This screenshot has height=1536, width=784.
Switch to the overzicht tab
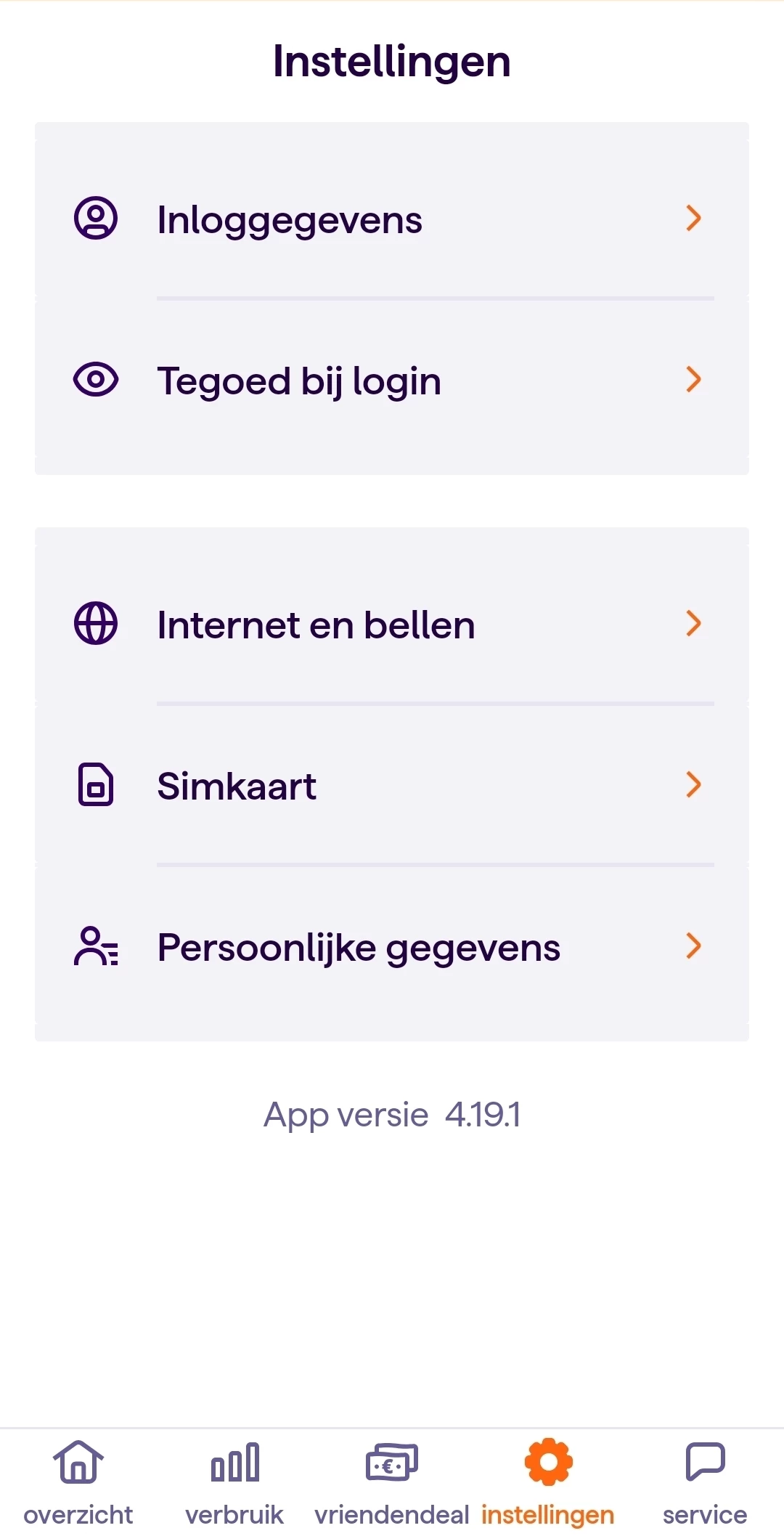78,1483
